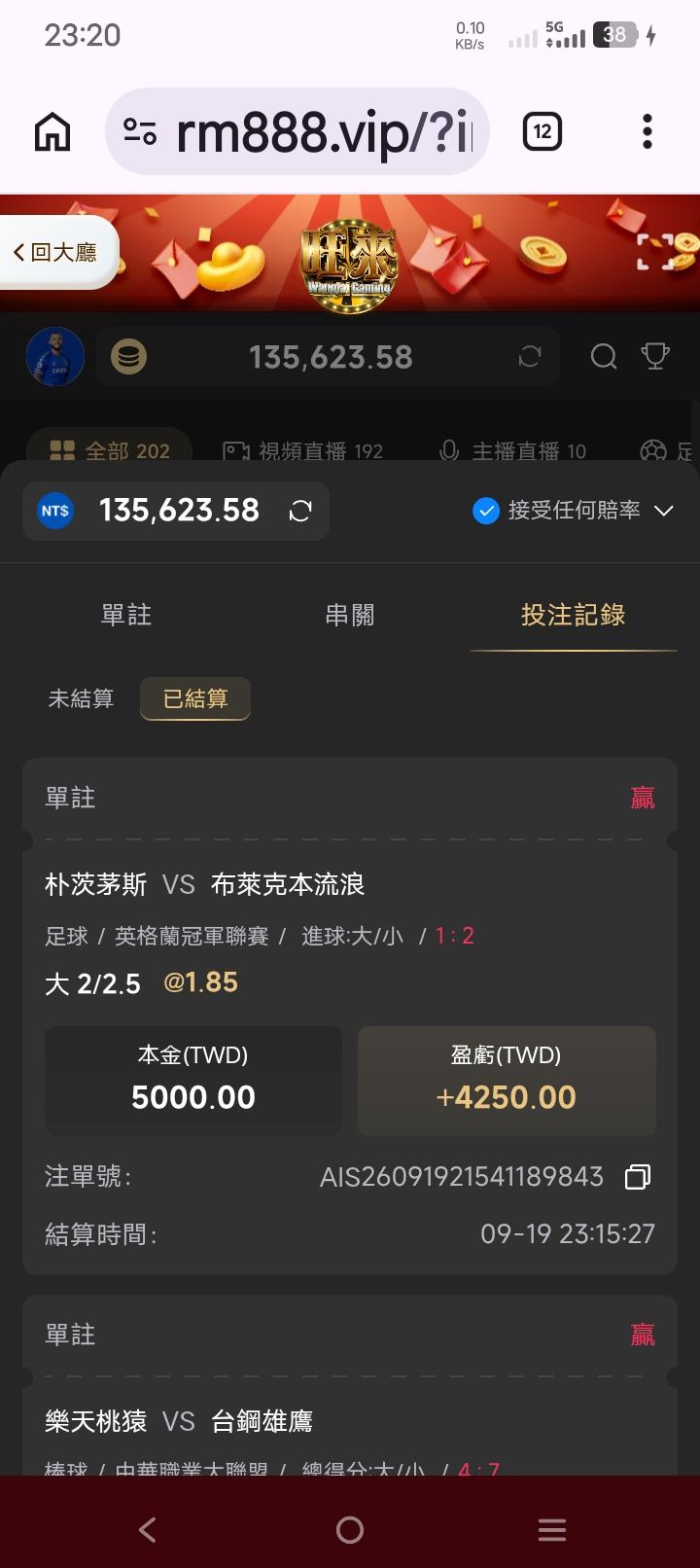The width and height of the screenshot is (700, 1568).
Task: Open the browser home page icon
Action: point(52,132)
